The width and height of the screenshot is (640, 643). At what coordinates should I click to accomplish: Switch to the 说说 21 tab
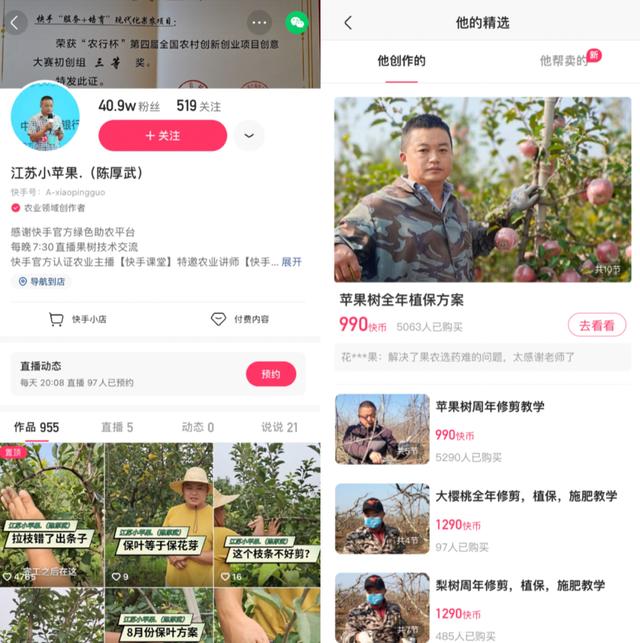pyautogui.click(x=279, y=427)
